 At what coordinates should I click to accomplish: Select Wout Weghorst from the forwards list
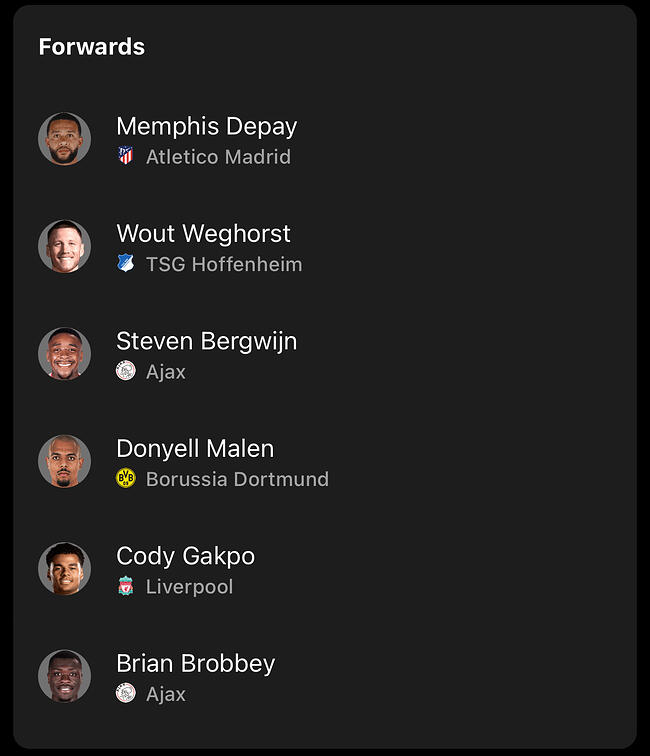[x=203, y=234]
